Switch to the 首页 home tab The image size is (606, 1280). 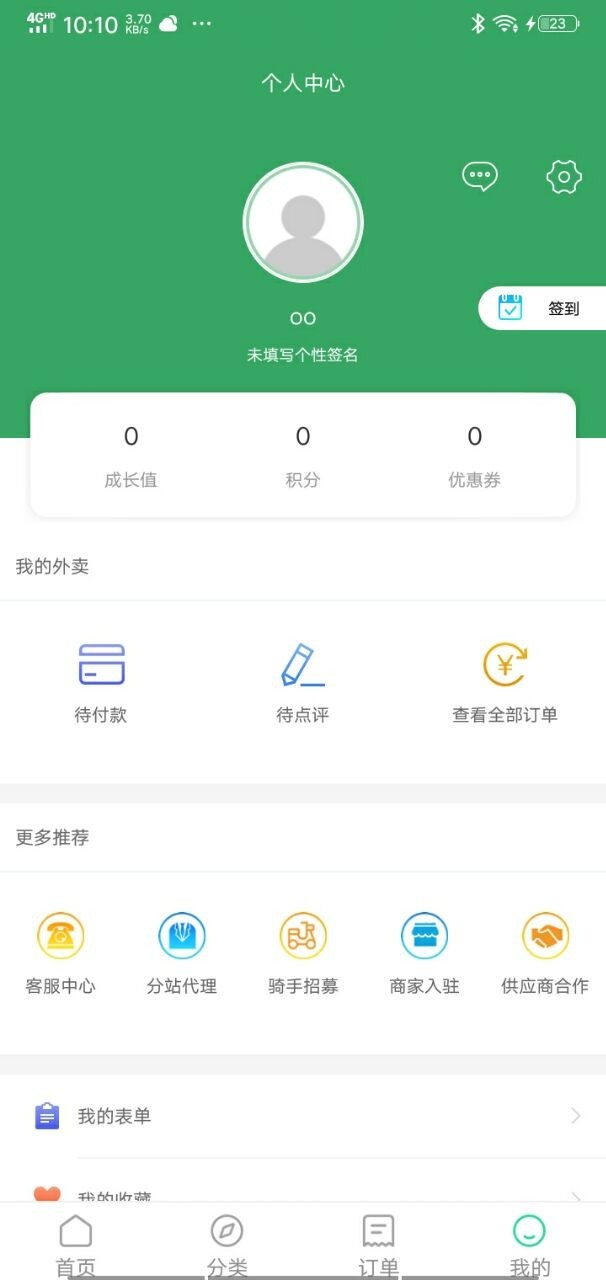point(76,1244)
